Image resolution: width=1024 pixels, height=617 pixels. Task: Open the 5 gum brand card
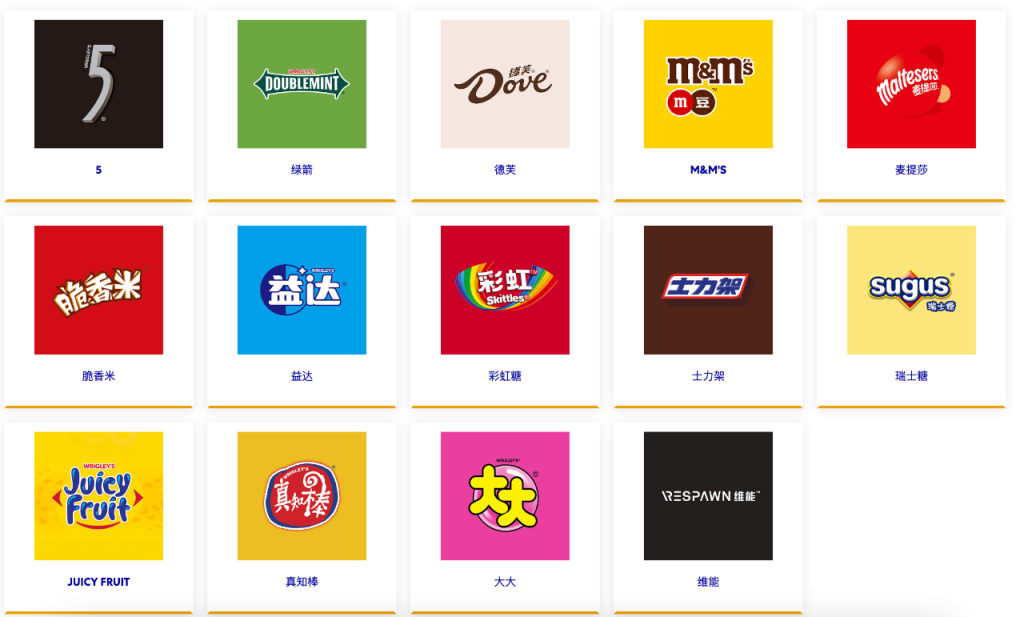[x=98, y=85]
